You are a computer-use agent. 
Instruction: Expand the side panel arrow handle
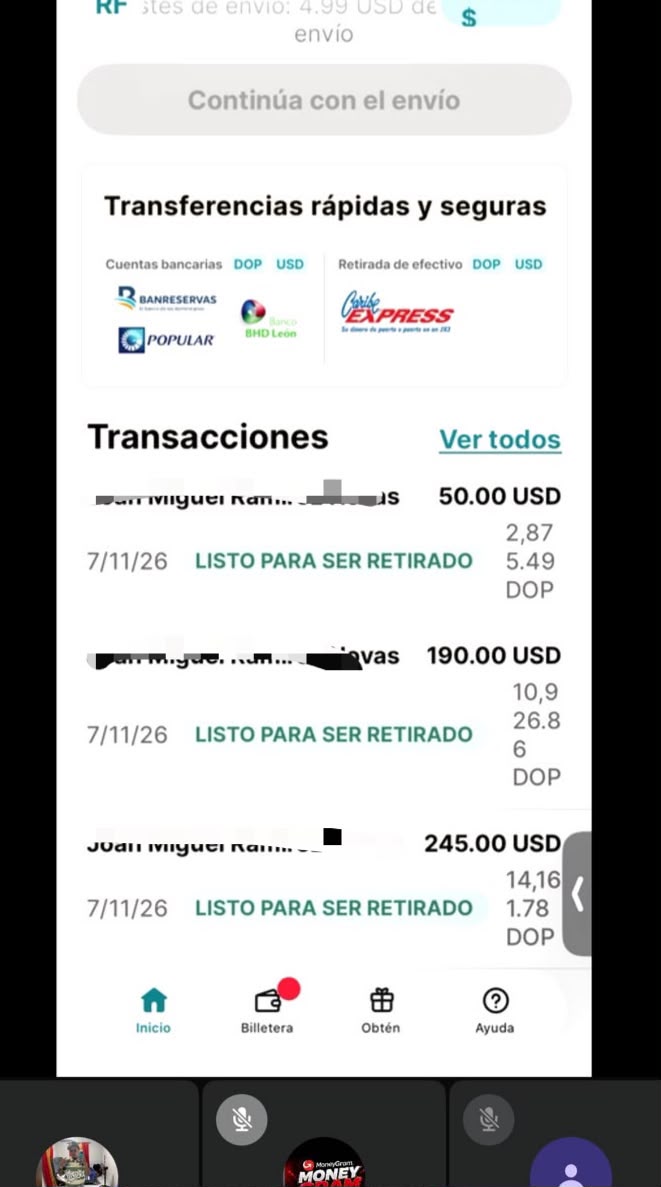click(577, 893)
